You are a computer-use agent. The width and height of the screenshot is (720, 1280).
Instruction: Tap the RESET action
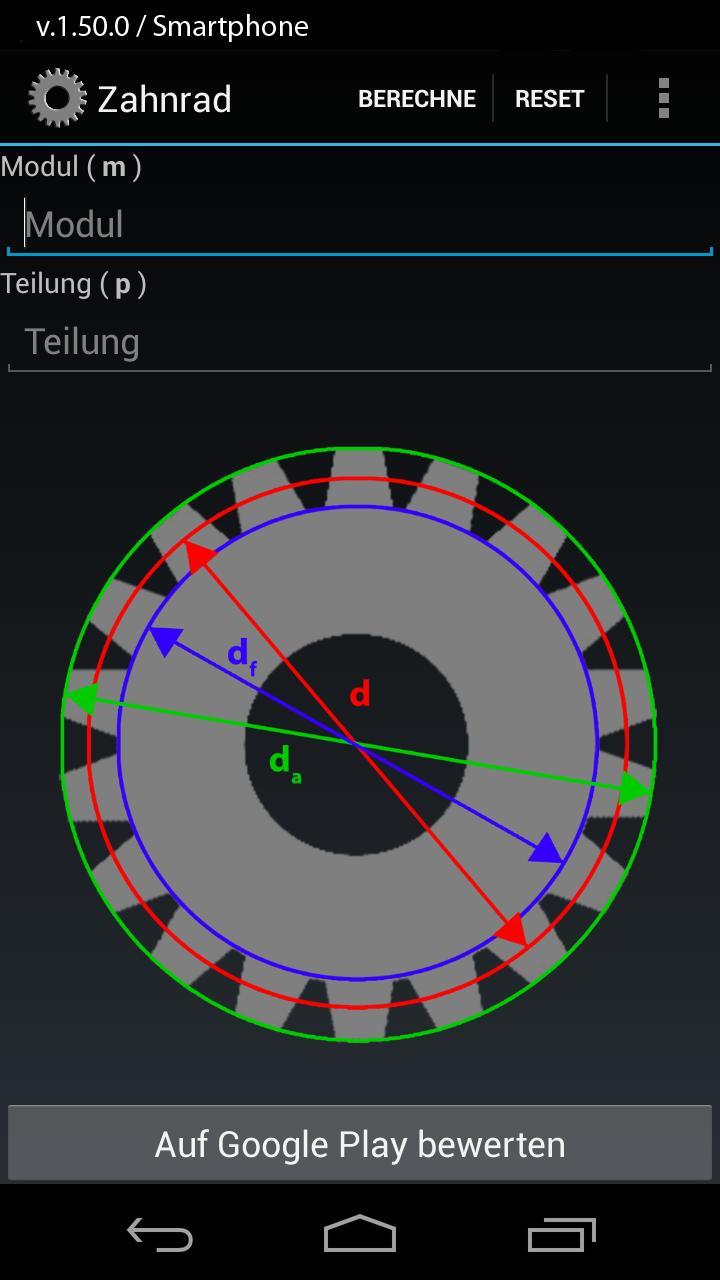[x=549, y=99]
